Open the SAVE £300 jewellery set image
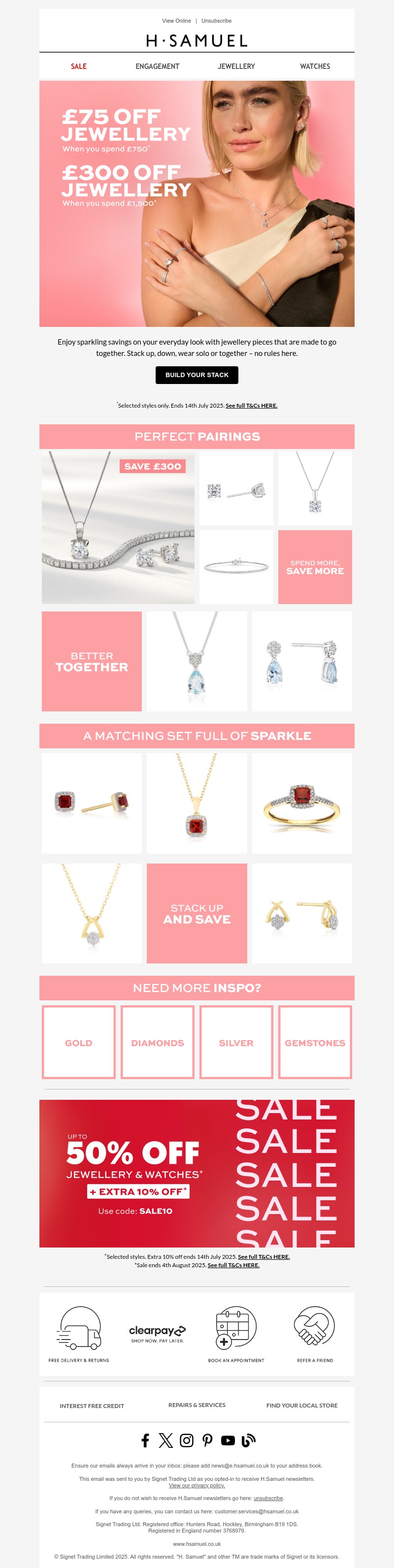This screenshot has width=394, height=1568. click(x=118, y=527)
